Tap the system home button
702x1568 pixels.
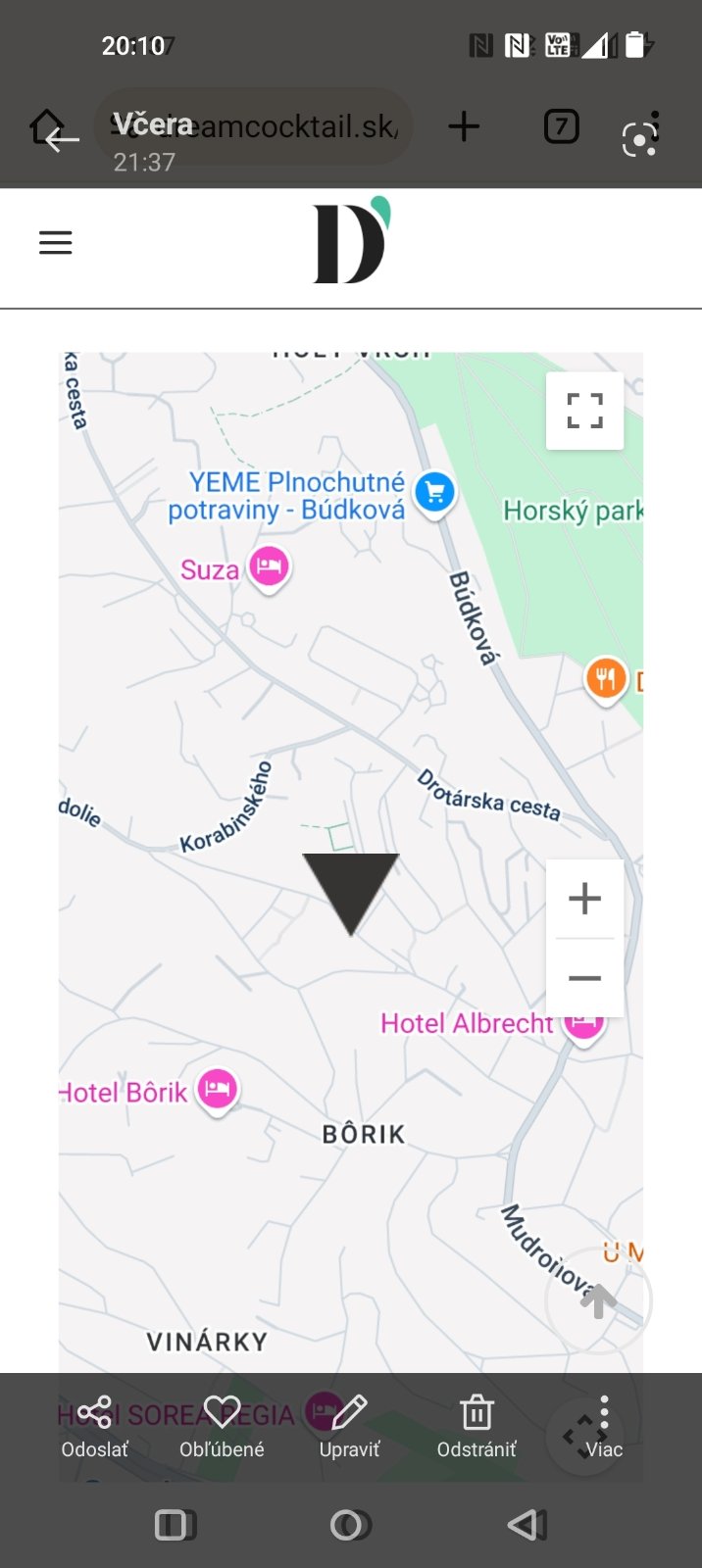point(349,1525)
